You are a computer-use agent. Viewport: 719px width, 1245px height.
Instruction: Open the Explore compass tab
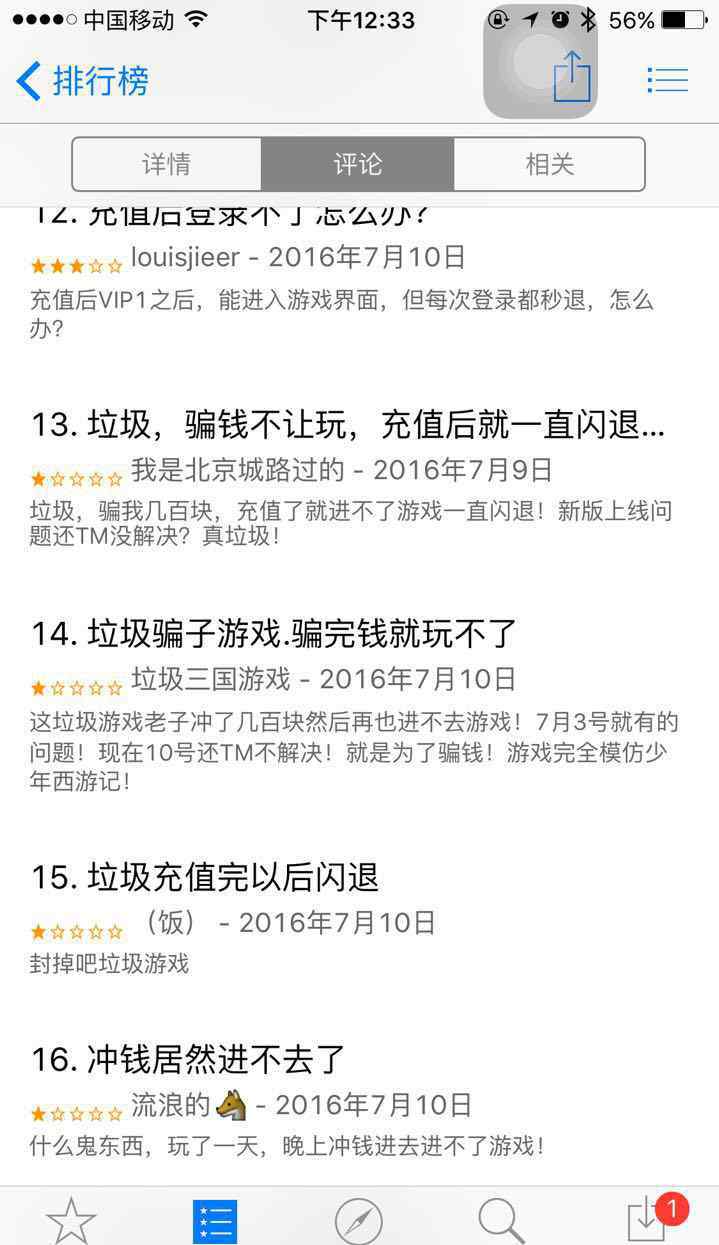[358, 1221]
